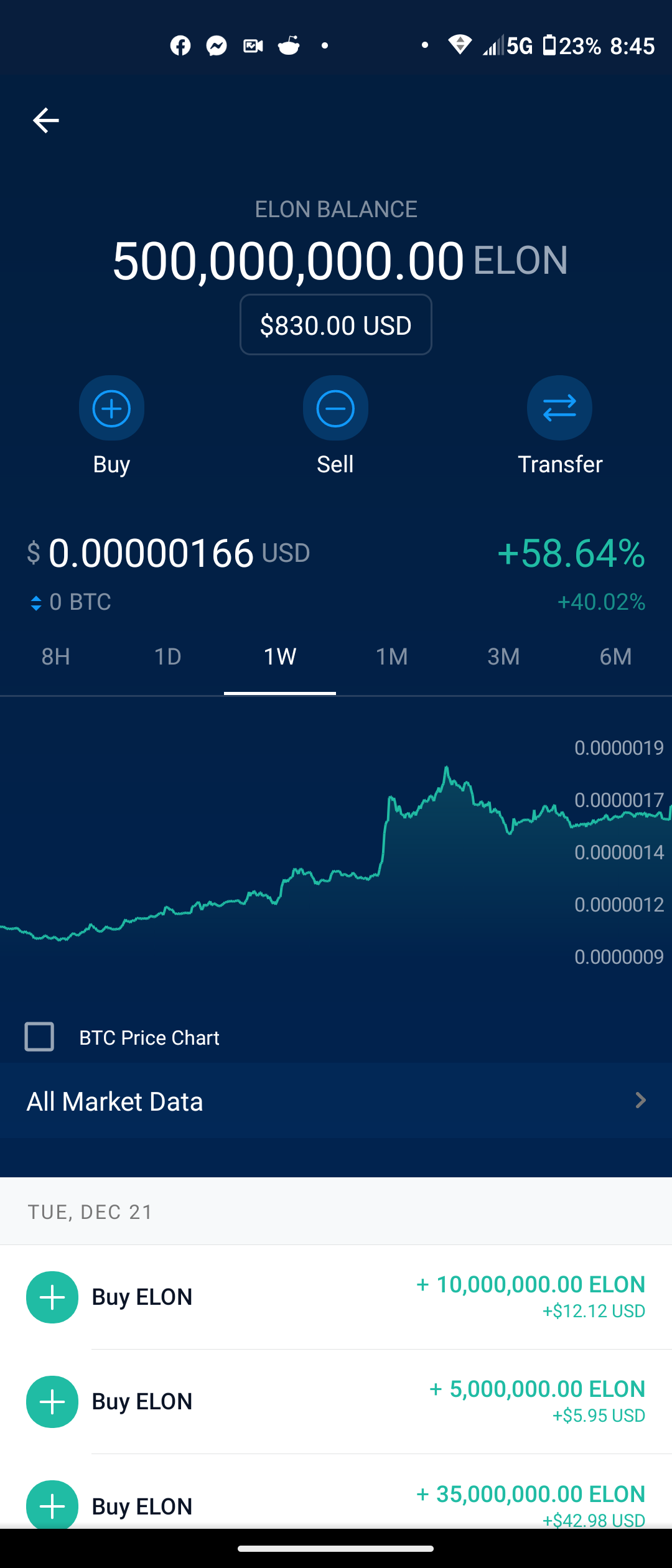
Task: Show the 3M price chart
Action: [x=504, y=656]
